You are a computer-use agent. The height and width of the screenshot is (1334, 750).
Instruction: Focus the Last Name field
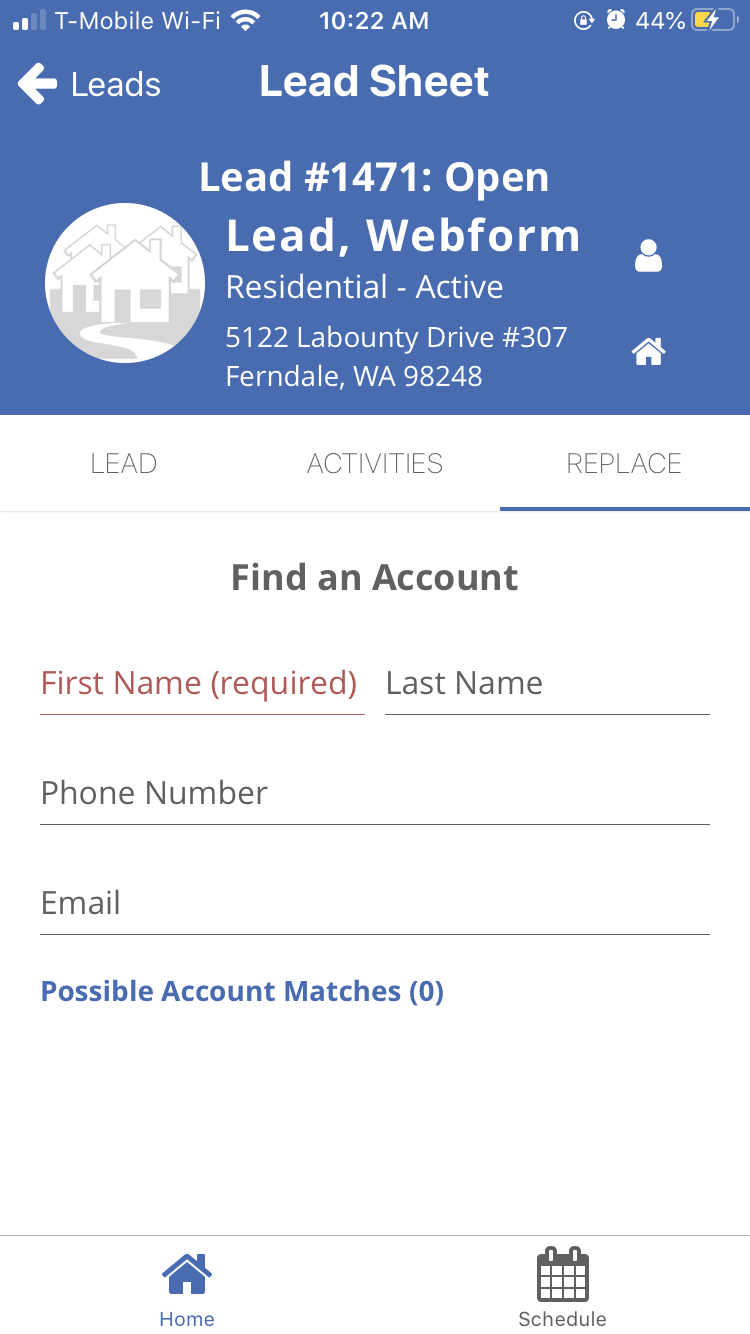point(547,684)
